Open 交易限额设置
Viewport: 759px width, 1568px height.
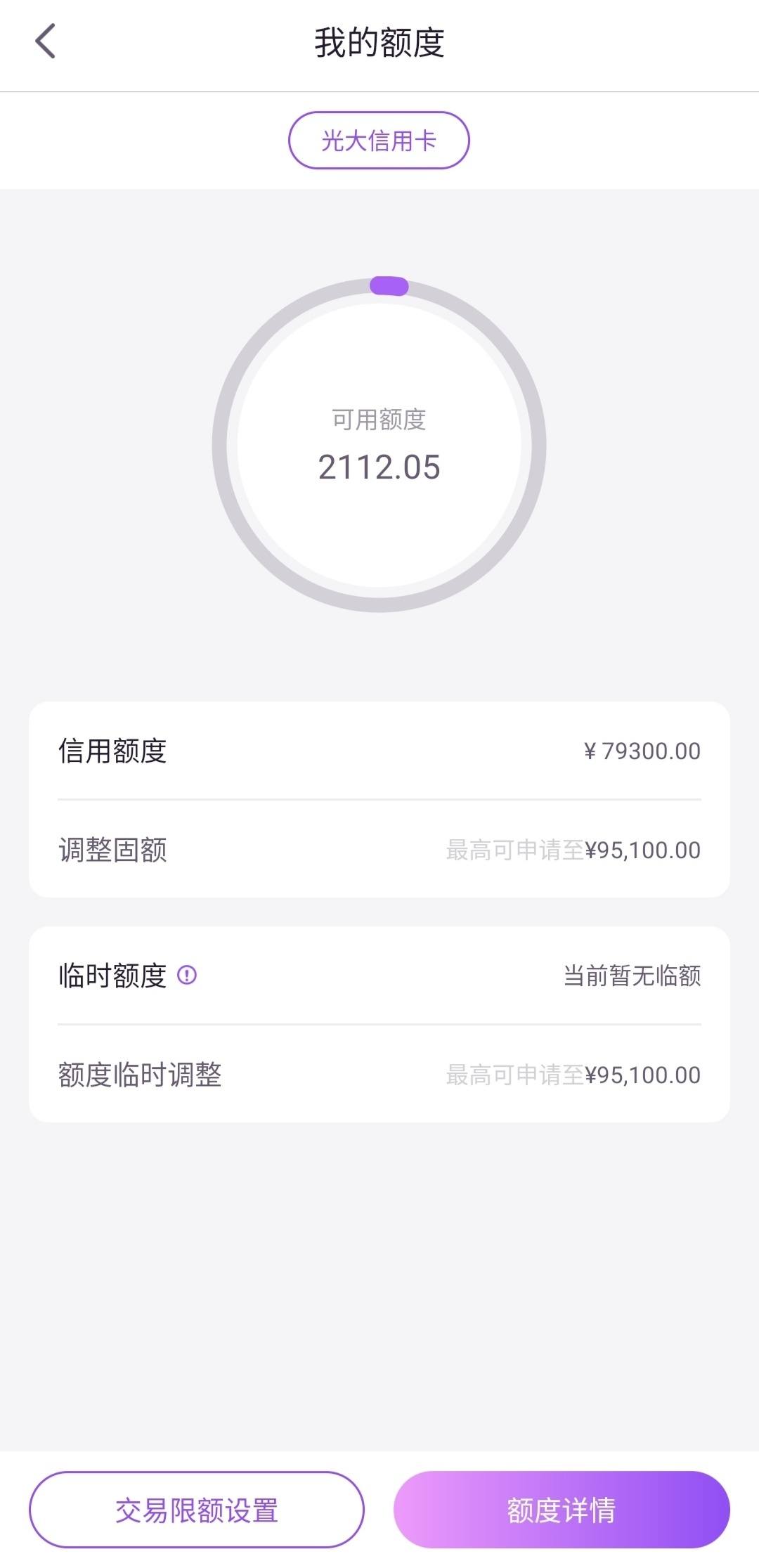(197, 1510)
